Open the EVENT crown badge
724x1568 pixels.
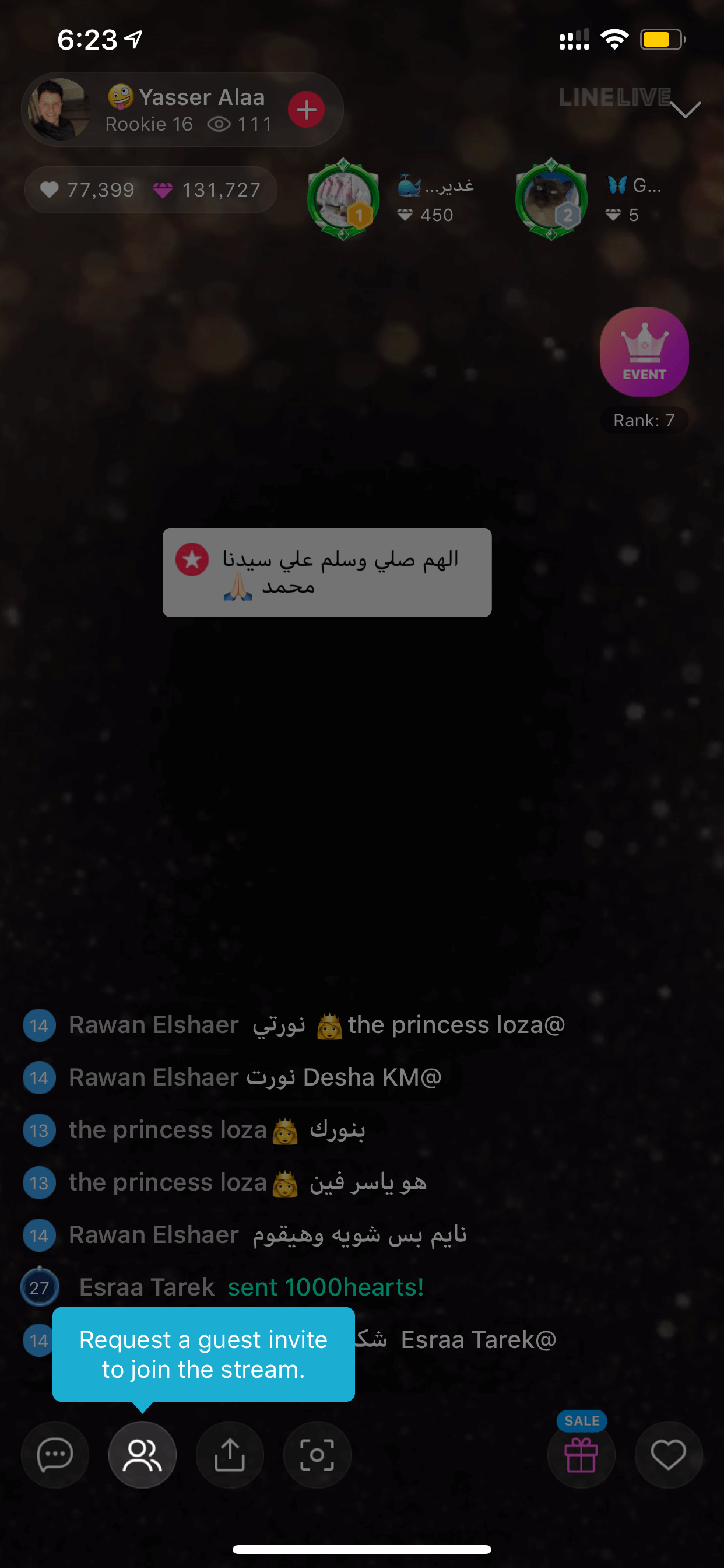pyautogui.click(x=644, y=352)
